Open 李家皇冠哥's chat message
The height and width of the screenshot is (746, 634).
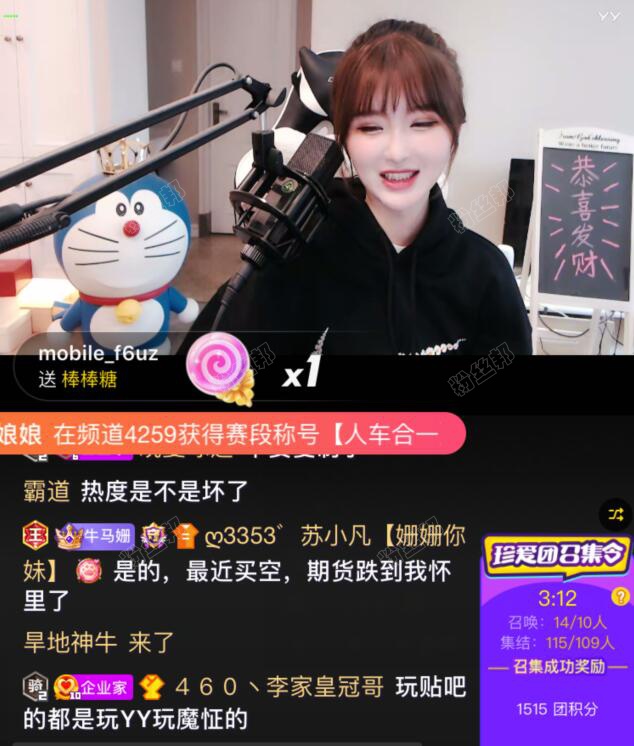[x=245, y=702]
